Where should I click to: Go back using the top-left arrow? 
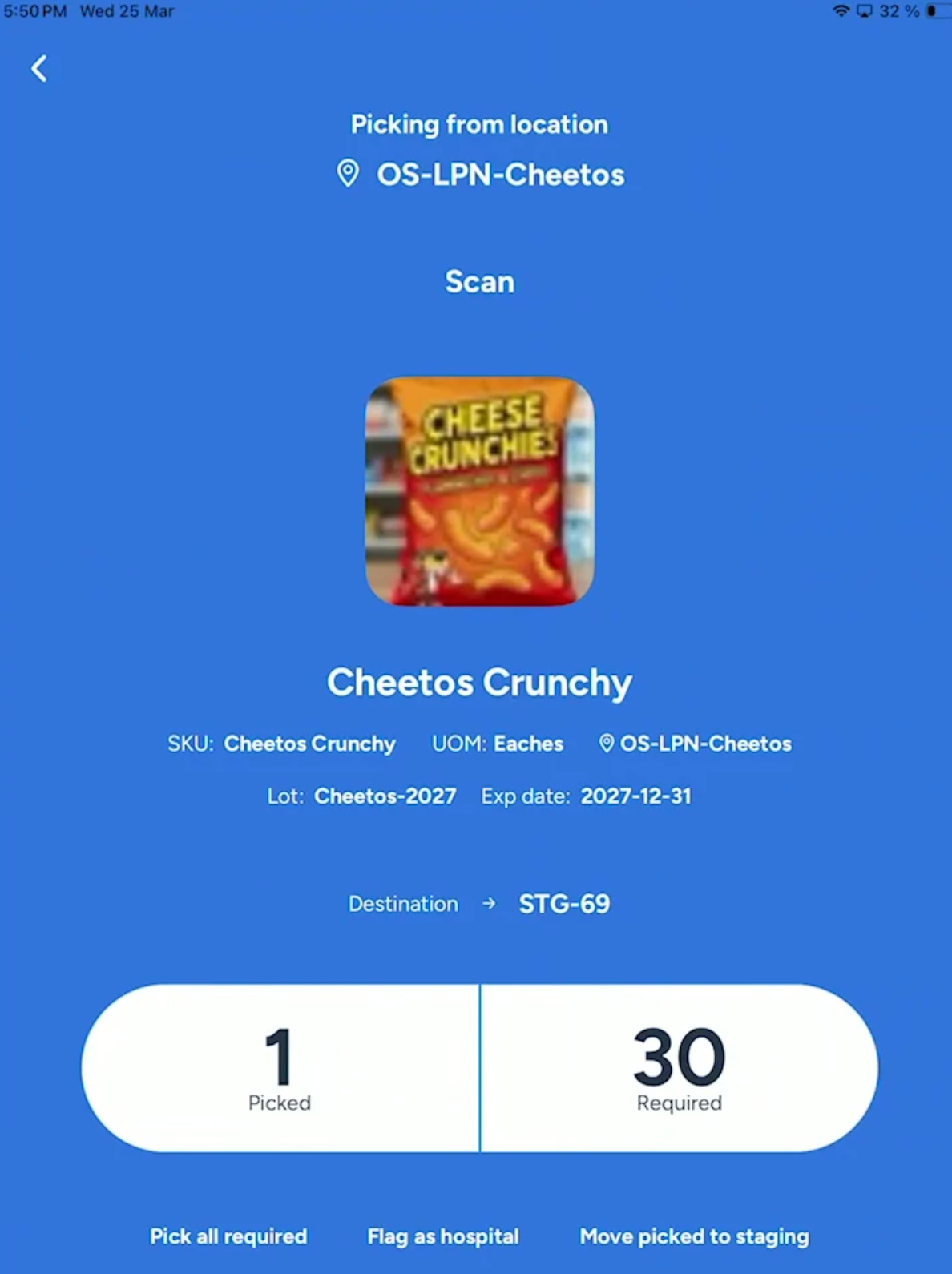pyautogui.click(x=38, y=69)
